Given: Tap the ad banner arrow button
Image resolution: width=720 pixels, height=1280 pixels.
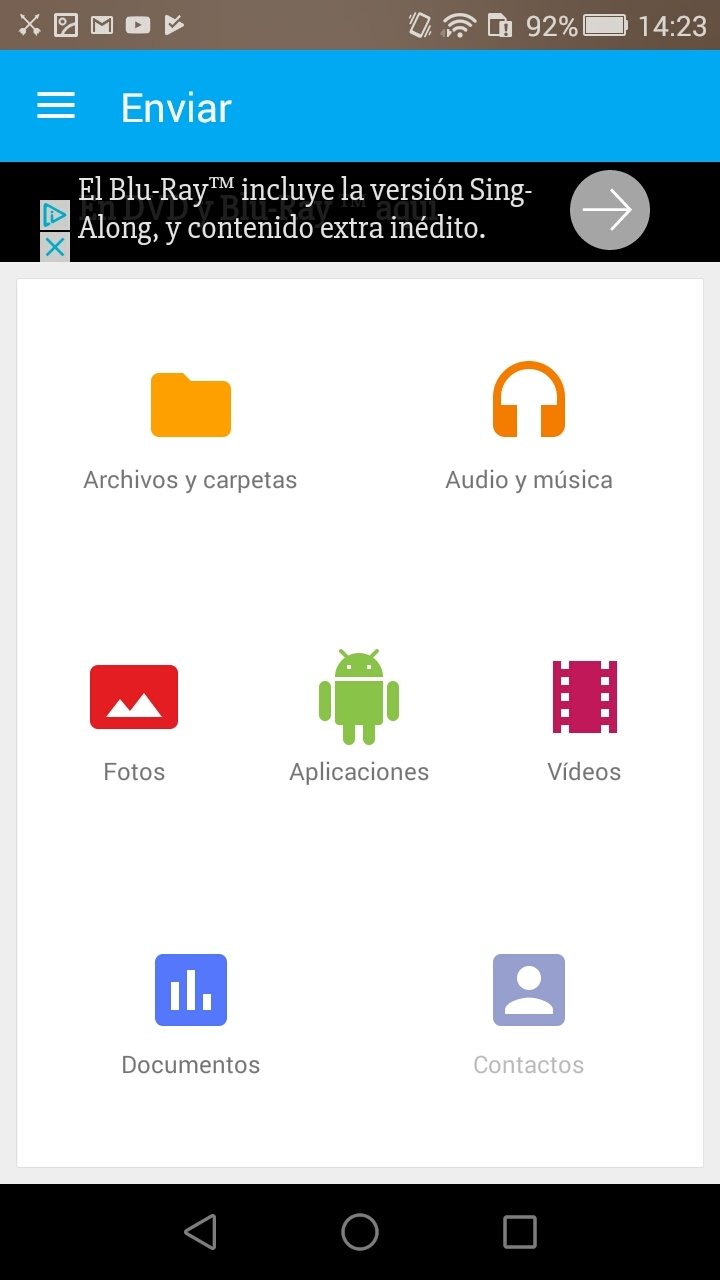Looking at the screenshot, I should (610, 210).
